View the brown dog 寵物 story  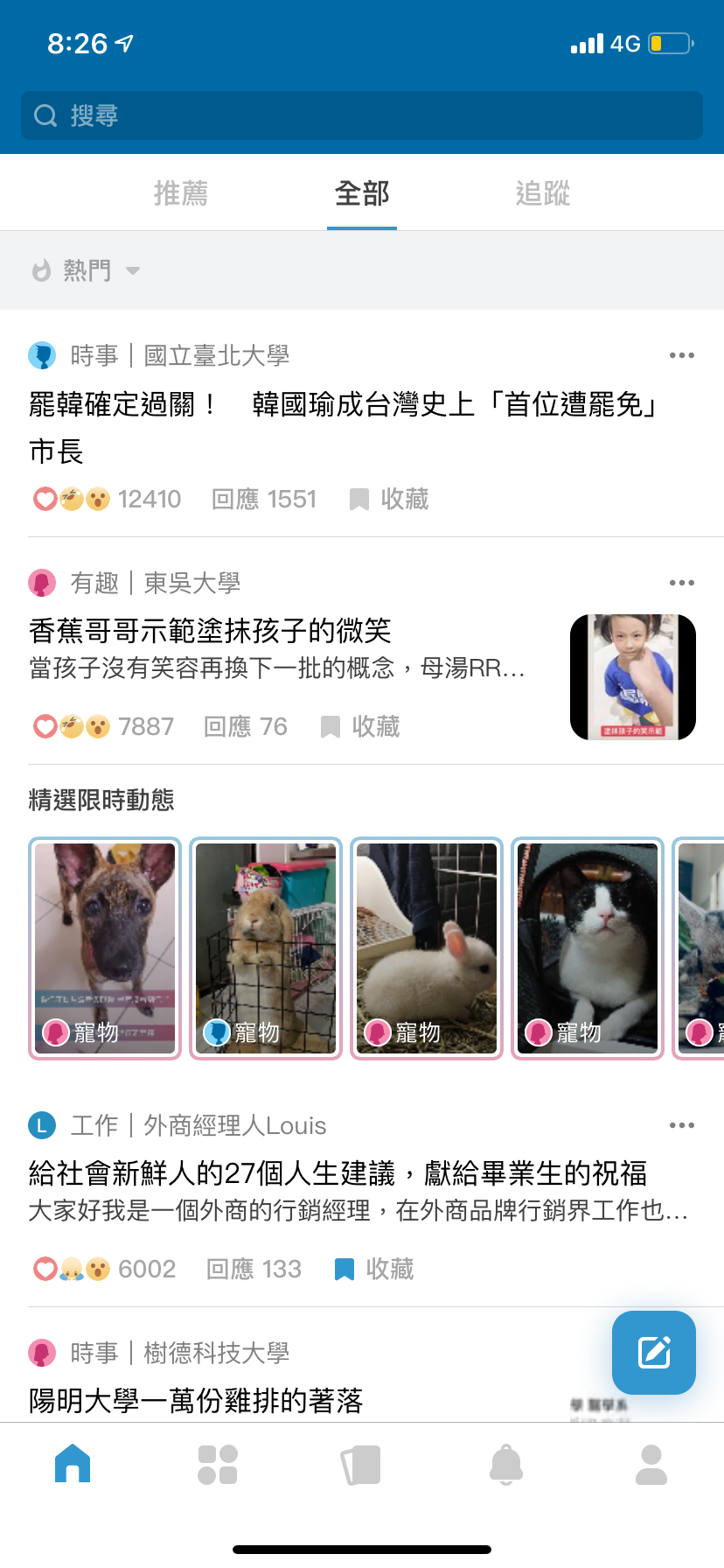[x=105, y=948]
